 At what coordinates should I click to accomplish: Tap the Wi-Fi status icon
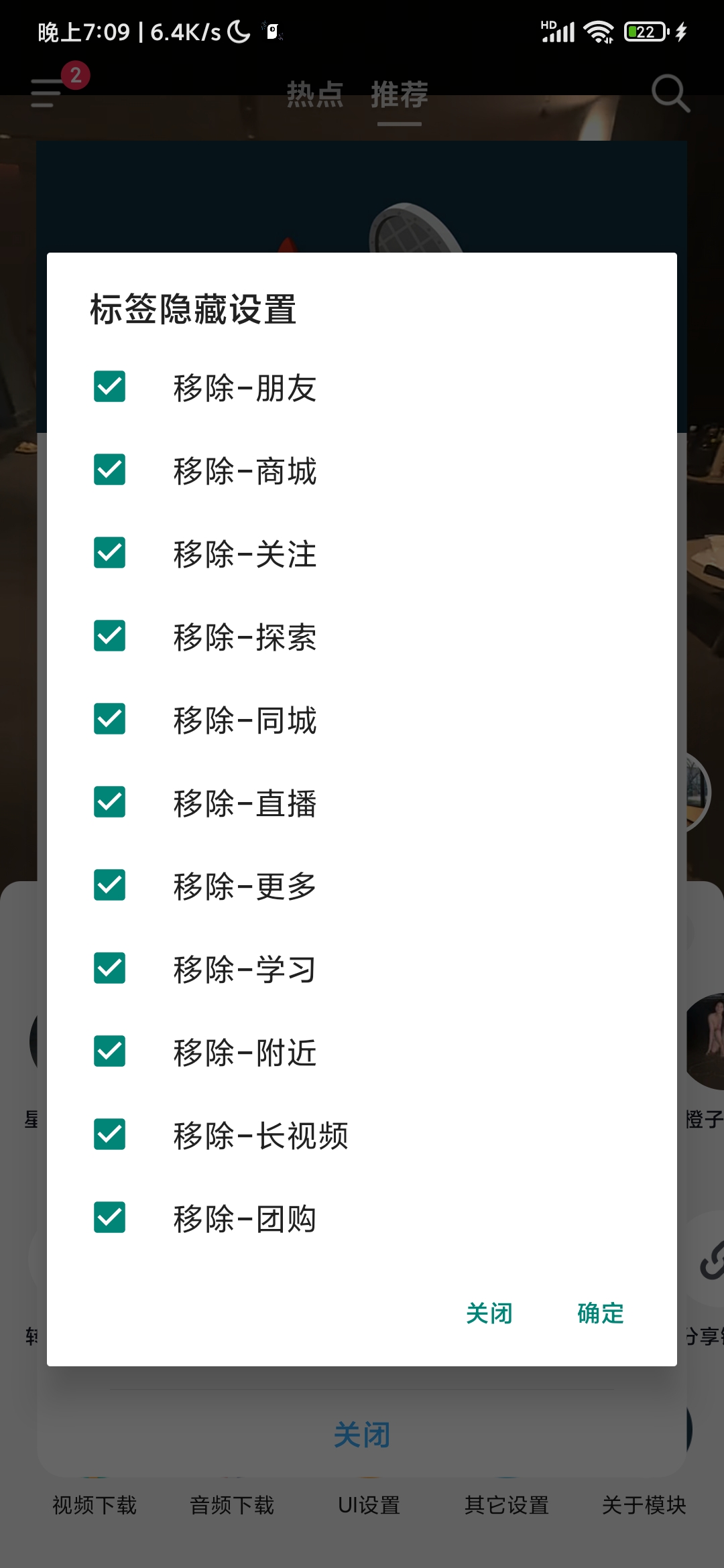coord(597,30)
